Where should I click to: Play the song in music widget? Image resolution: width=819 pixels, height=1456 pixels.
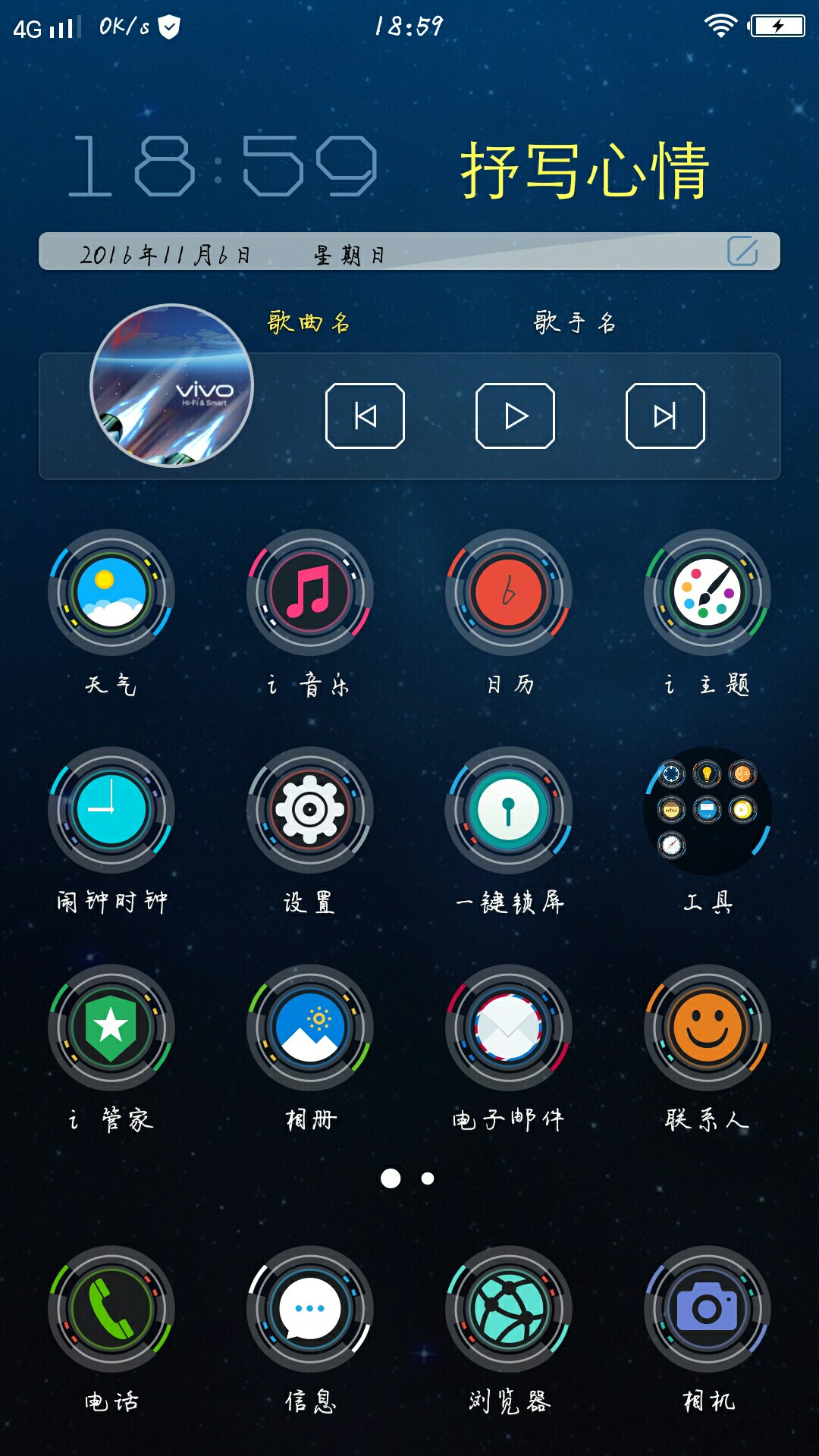click(x=515, y=416)
